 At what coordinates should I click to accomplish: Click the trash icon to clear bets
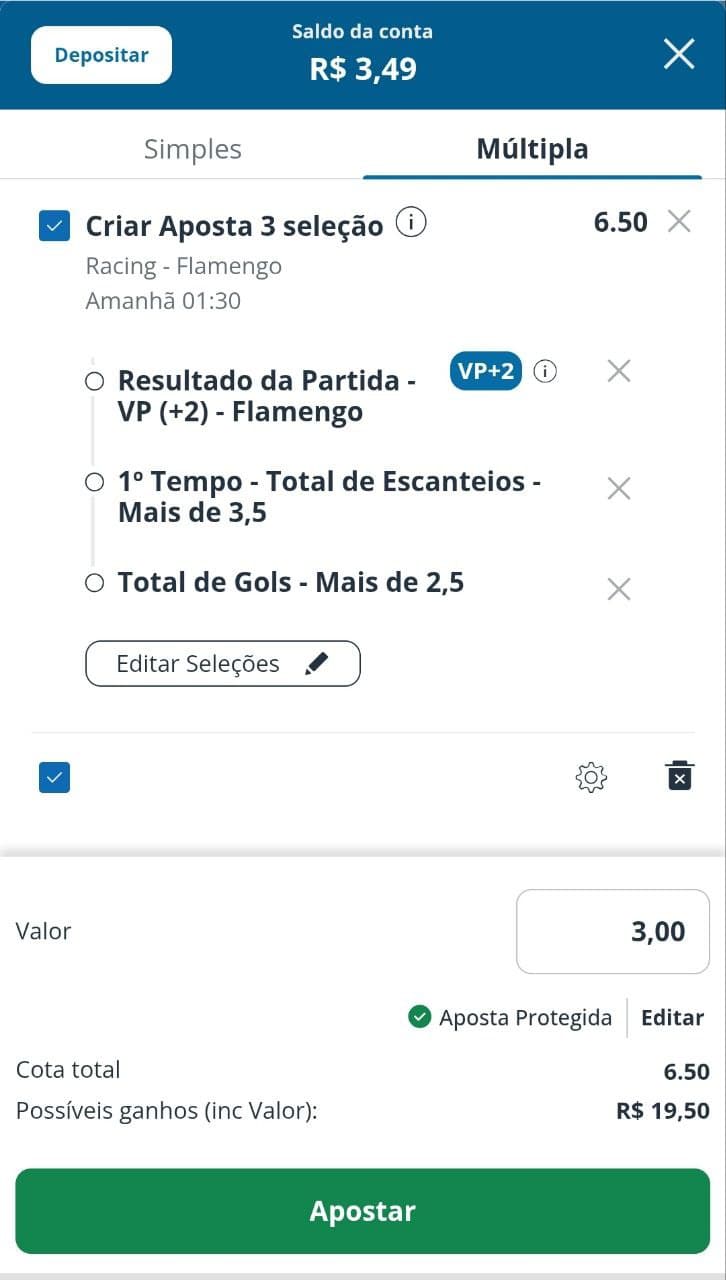(679, 777)
